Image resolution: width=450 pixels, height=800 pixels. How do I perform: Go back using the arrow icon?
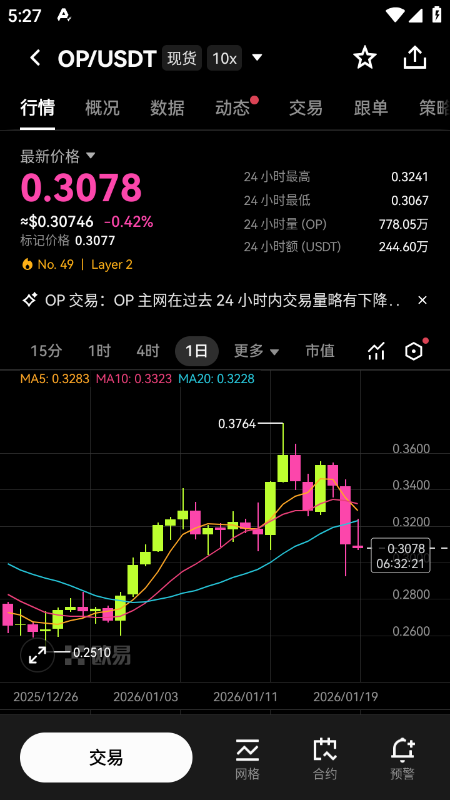point(35,58)
